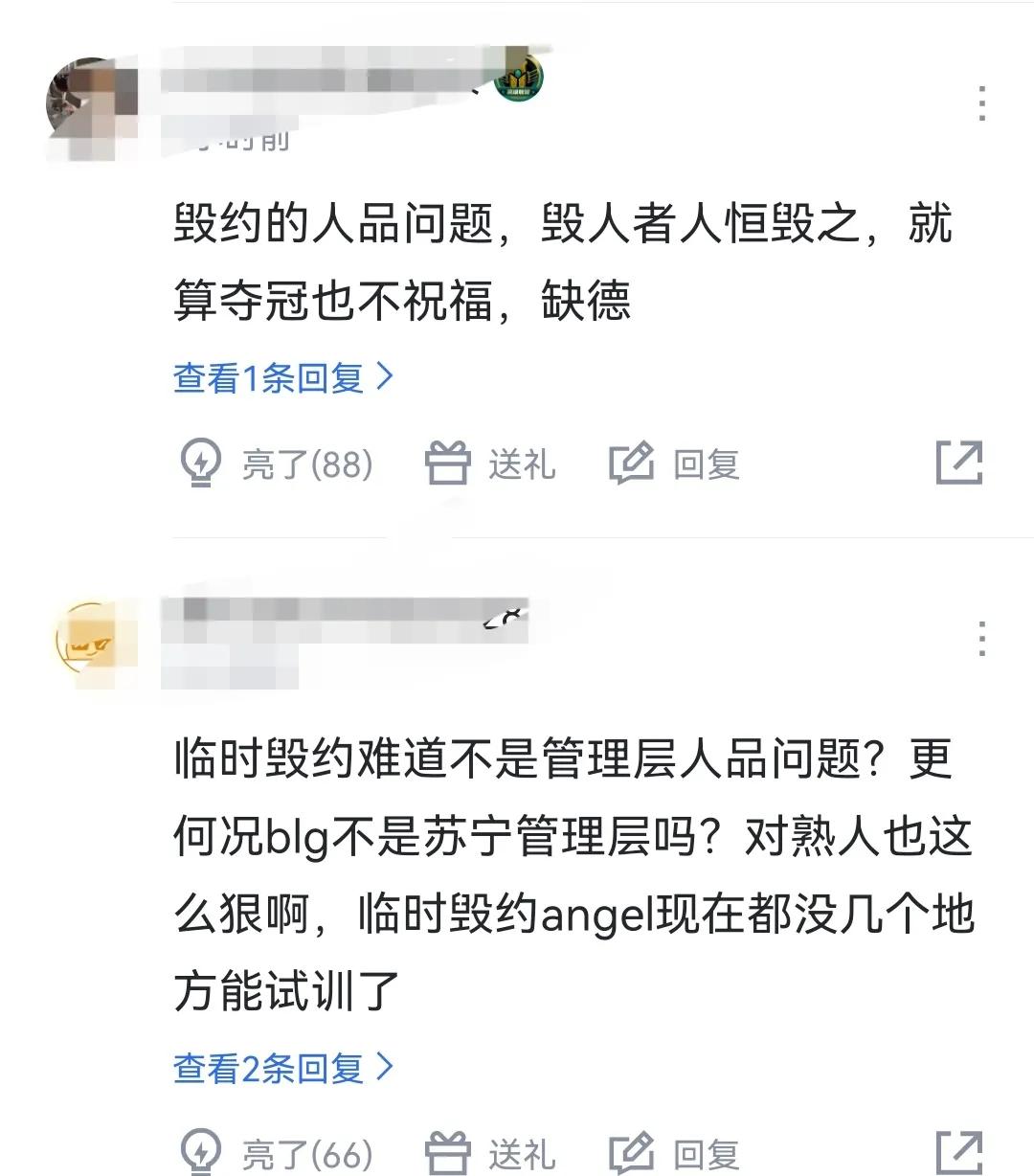This screenshot has width=1034, height=1176.
Task: Open overflow menu on the 缺德 comment
Action: (x=981, y=103)
